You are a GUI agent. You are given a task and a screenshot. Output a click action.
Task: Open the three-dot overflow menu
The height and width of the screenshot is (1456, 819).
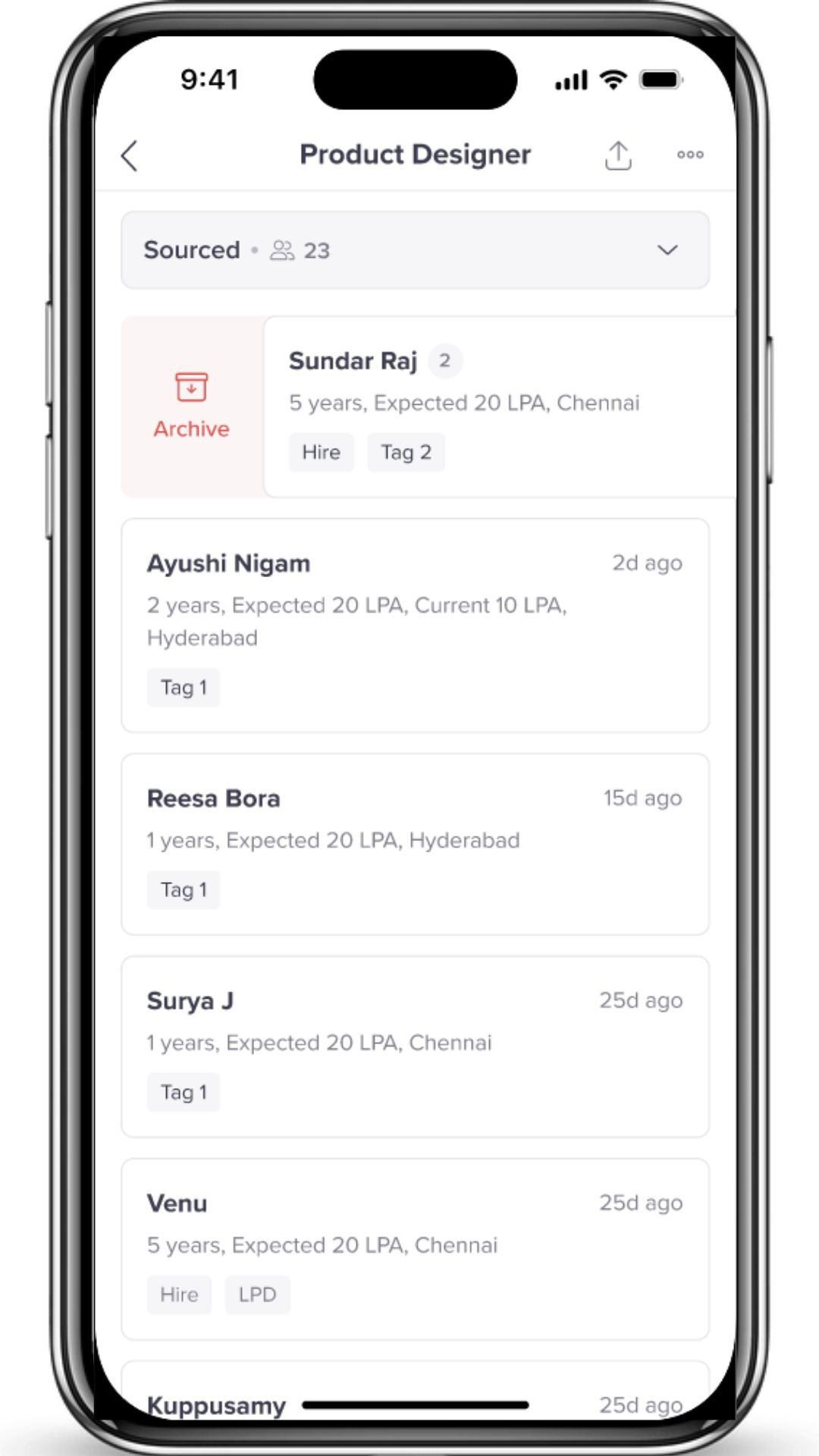click(690, 155)
